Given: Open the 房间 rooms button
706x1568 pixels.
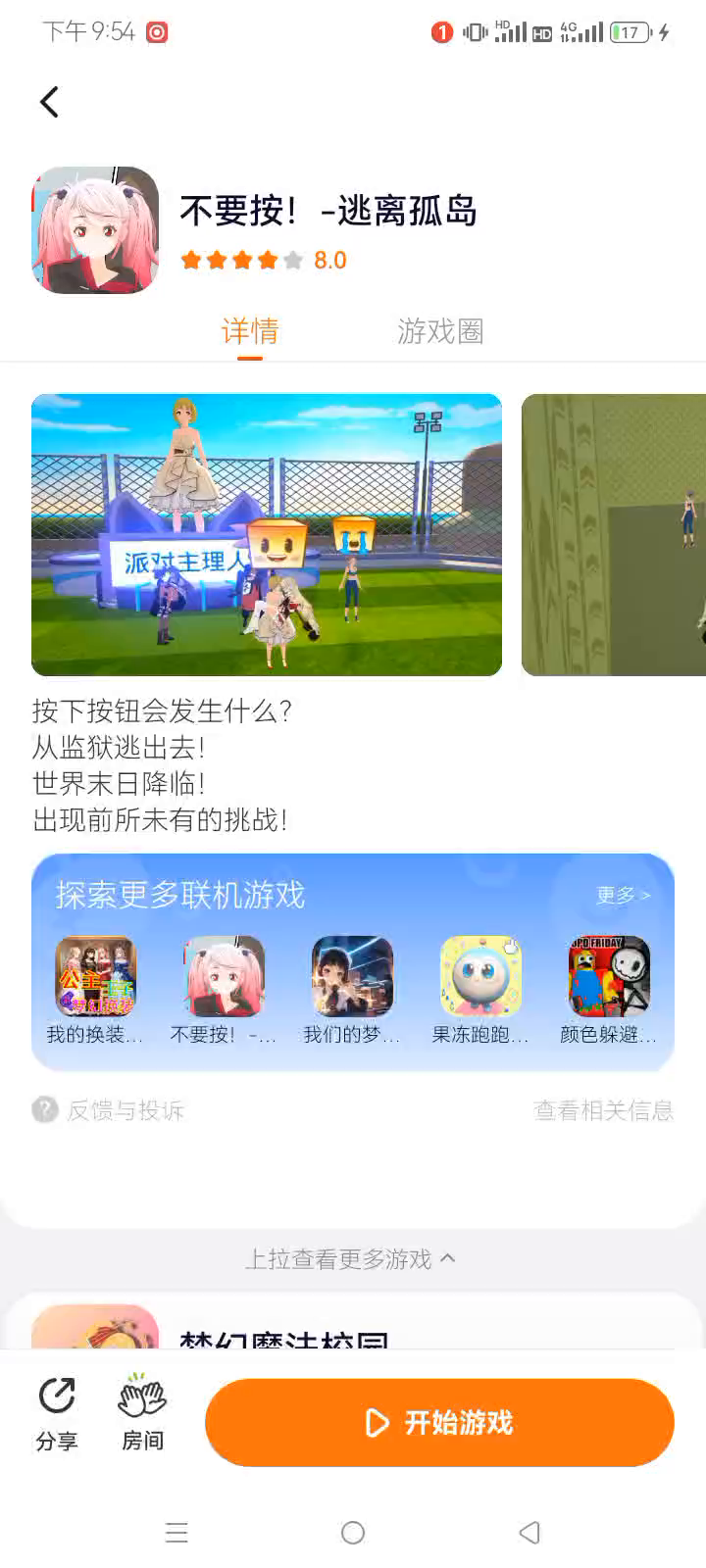Looking at the screenshot, I should click(x=142, y=1413).
